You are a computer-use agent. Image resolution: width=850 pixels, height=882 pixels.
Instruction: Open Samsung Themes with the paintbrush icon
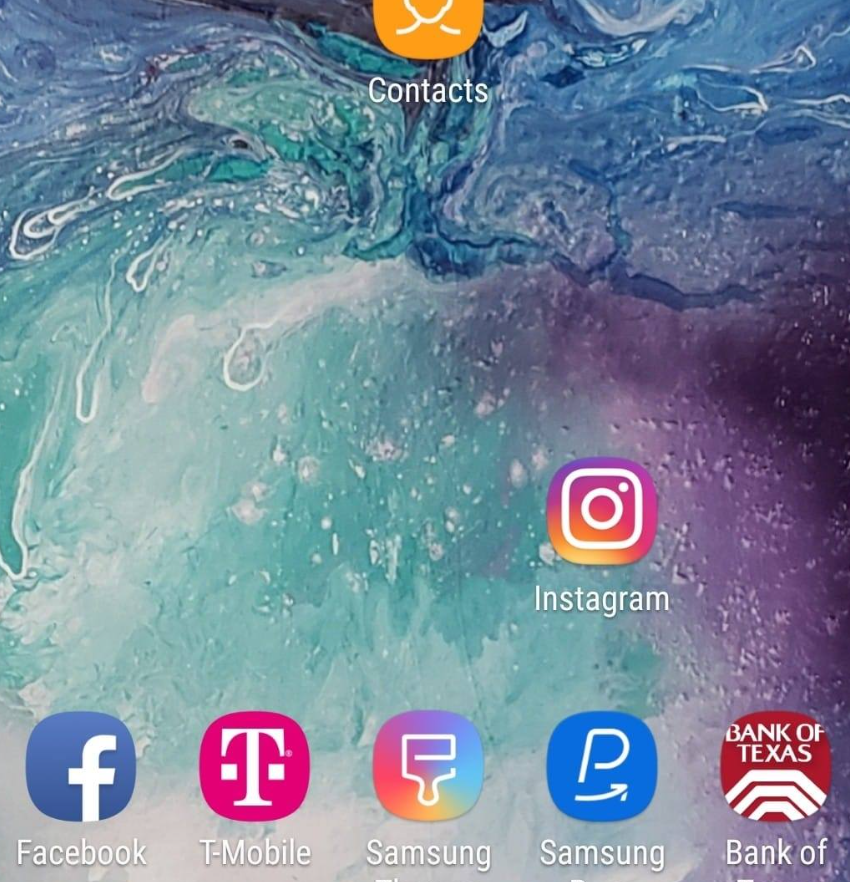[x=428, y=766]
